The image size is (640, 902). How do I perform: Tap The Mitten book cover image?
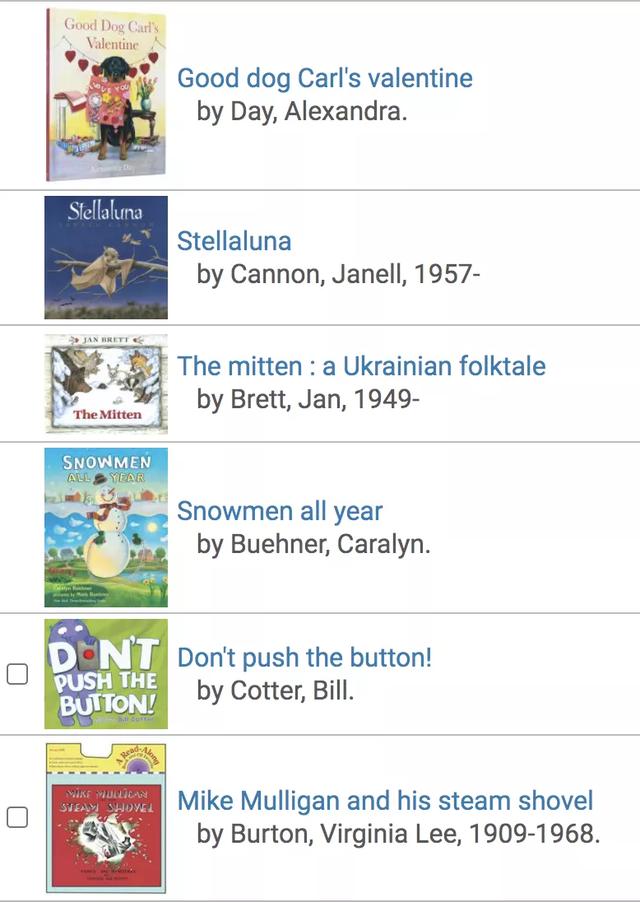point(106,384)
